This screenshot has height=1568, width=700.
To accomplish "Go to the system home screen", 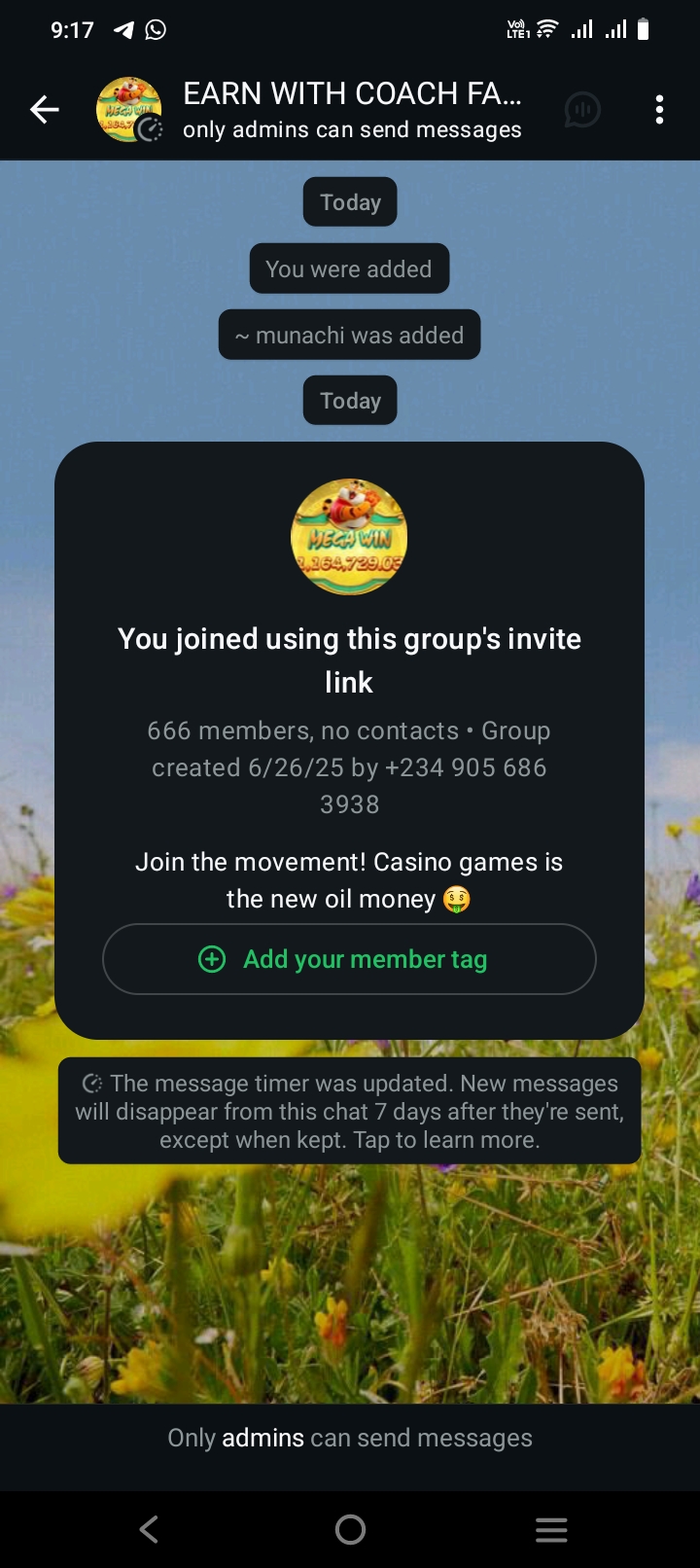I will [350, 1529].
